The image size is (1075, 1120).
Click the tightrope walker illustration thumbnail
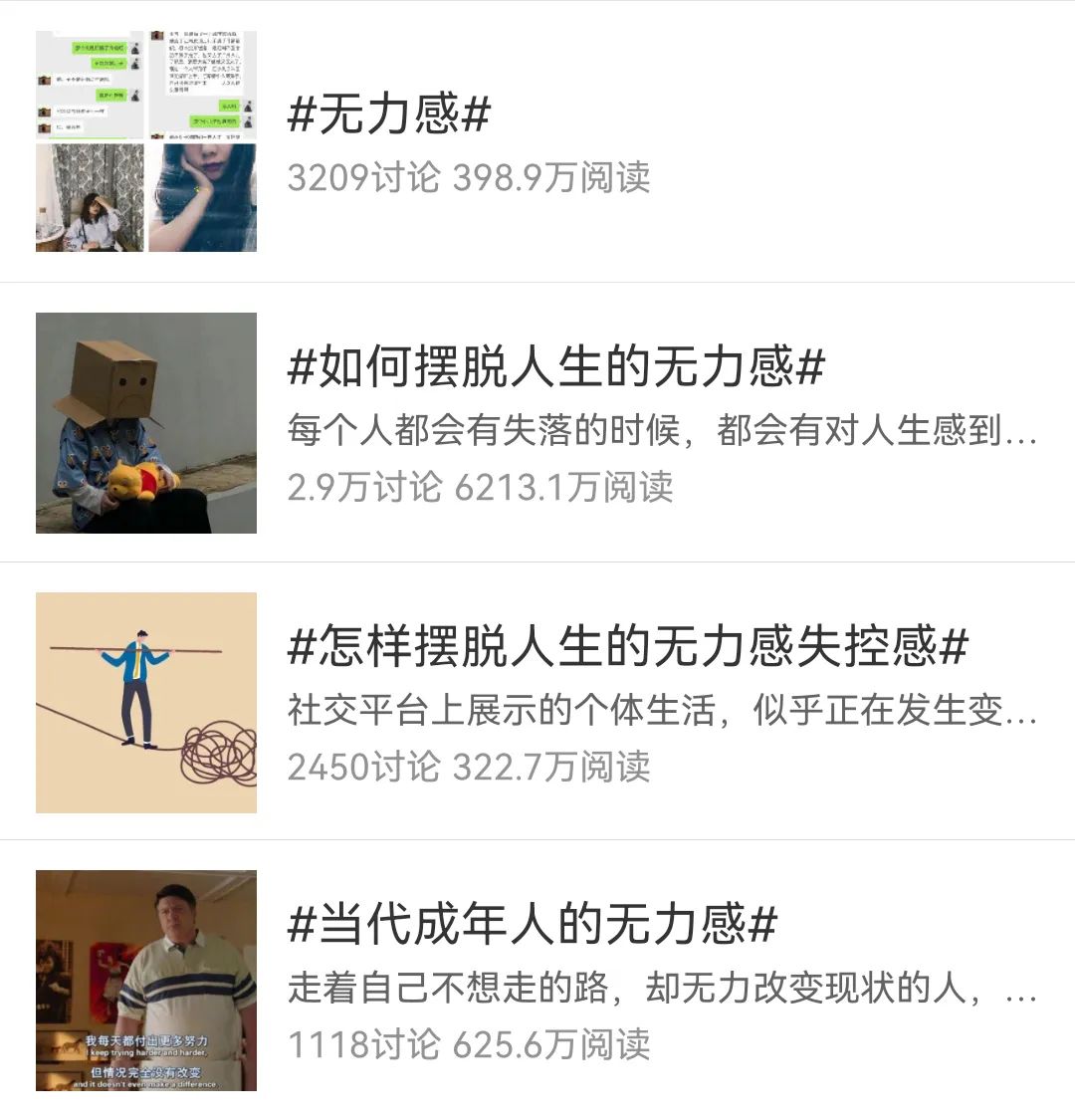146,702
